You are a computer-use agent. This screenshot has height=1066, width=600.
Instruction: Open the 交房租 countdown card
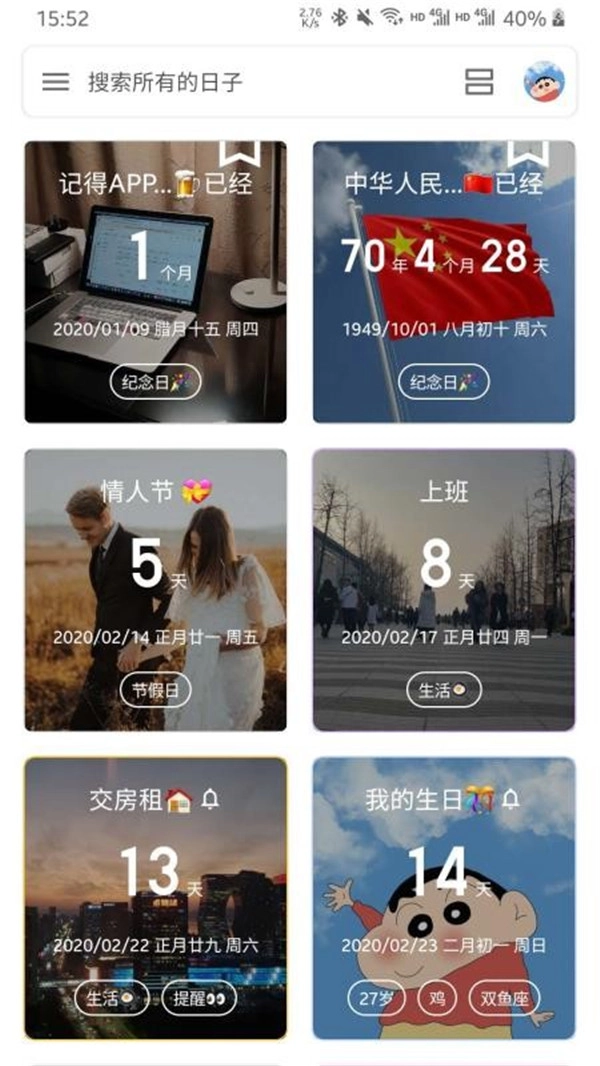[155, 880]
